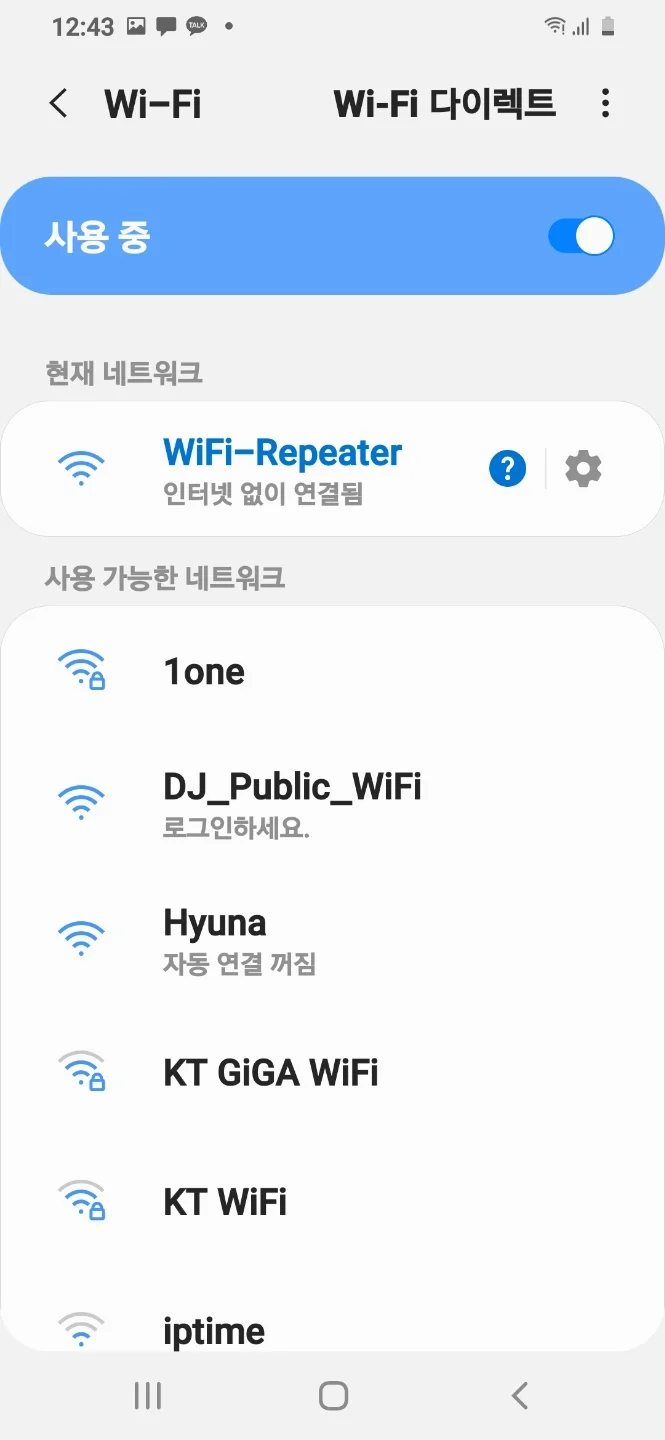Select the KT WiFi network
The height and width of the screenshot is (1440, 665).
[x=224, y=1201]
